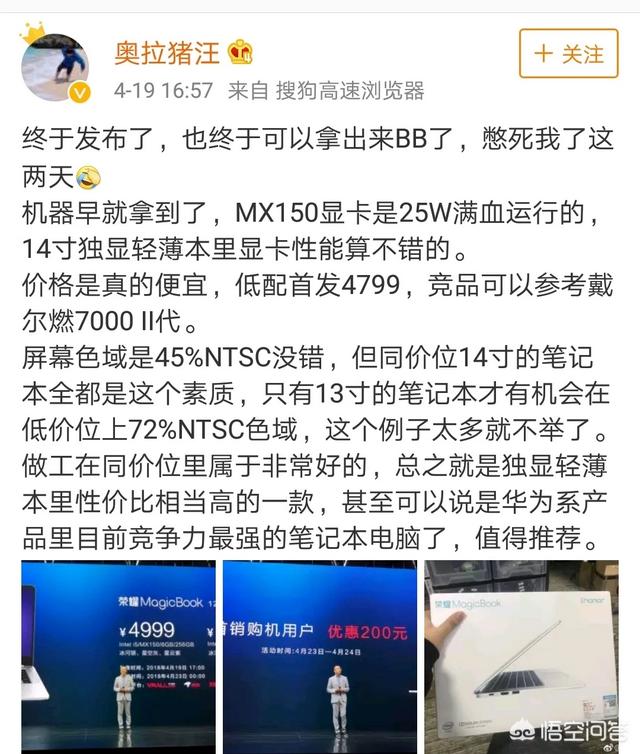View the 优惠200元 stage photo
Viewport: 640px width, 754px height.
[318, 657]
